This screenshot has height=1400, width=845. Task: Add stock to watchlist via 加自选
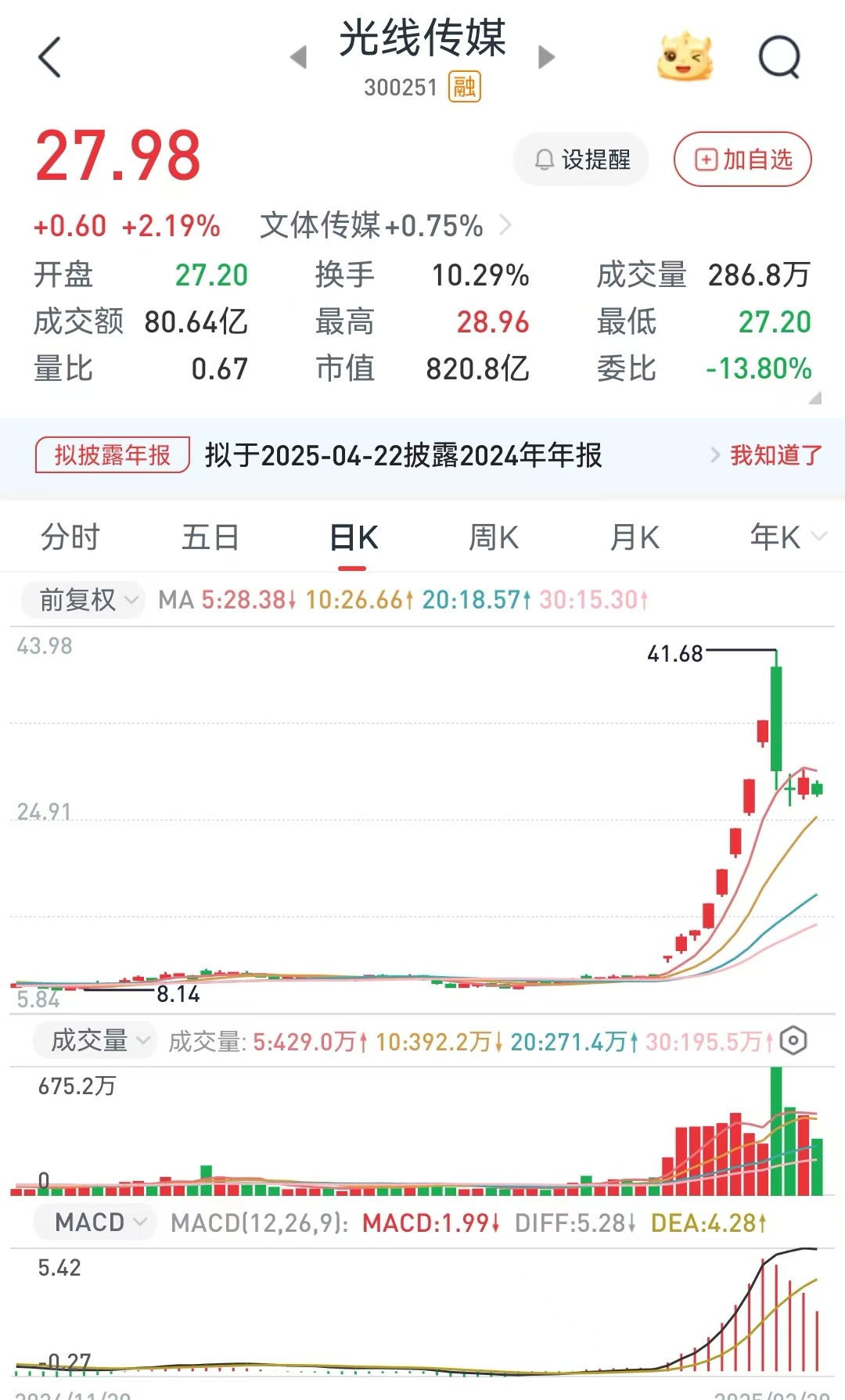point(743,160)
